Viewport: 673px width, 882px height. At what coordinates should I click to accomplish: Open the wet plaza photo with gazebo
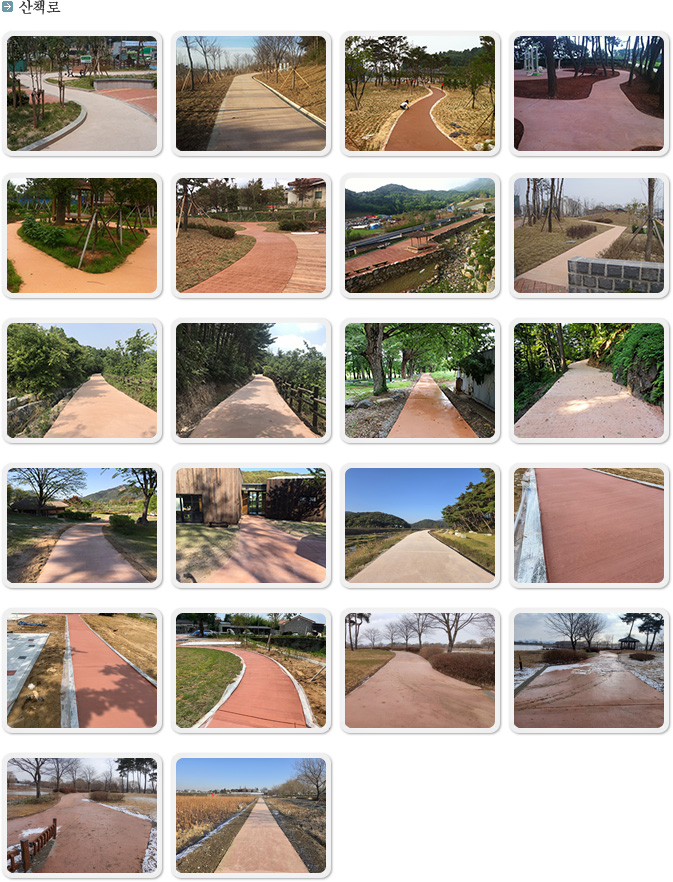pos(589,671)
